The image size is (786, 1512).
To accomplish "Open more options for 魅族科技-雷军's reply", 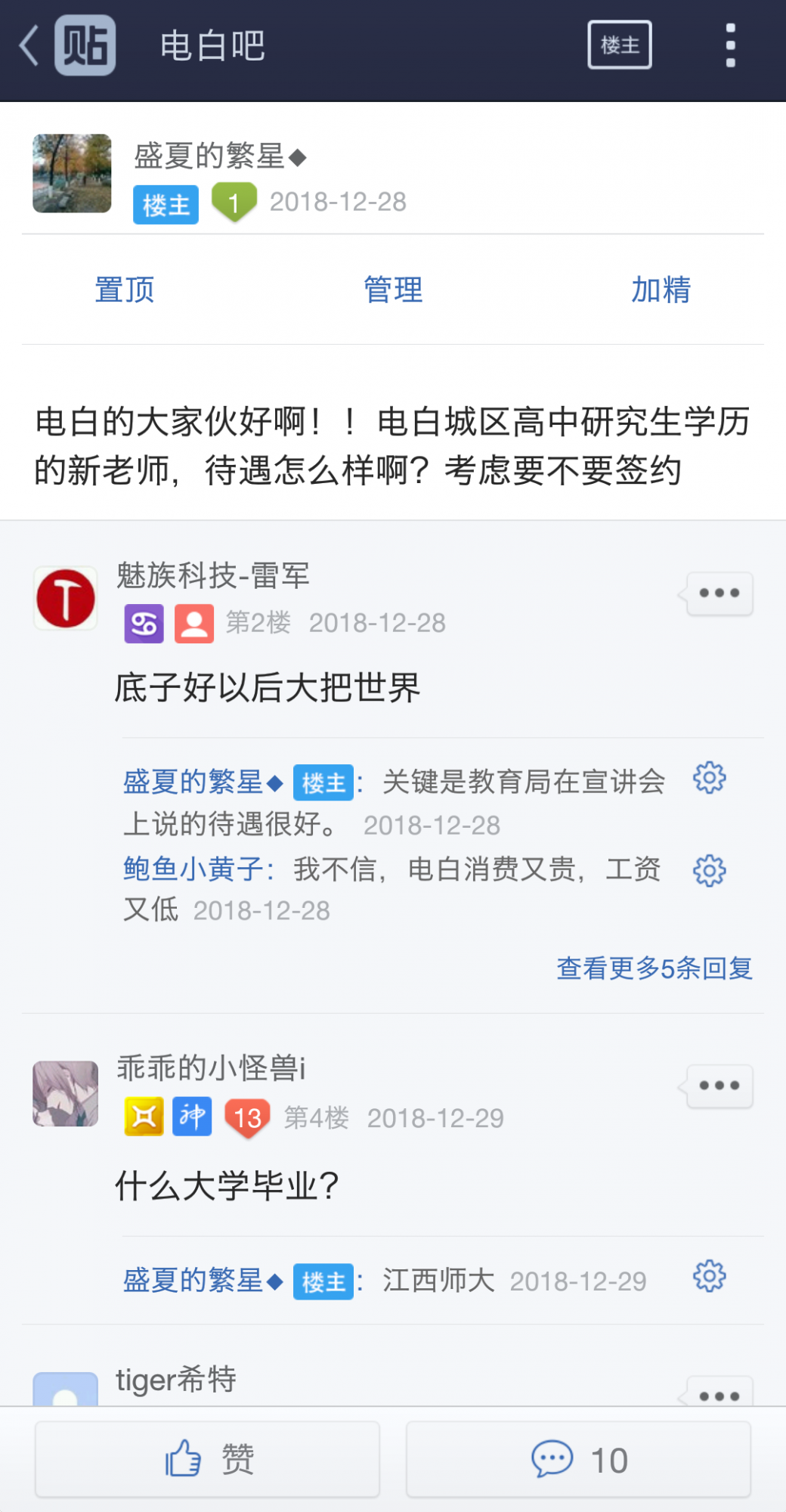I will point(719,593).
